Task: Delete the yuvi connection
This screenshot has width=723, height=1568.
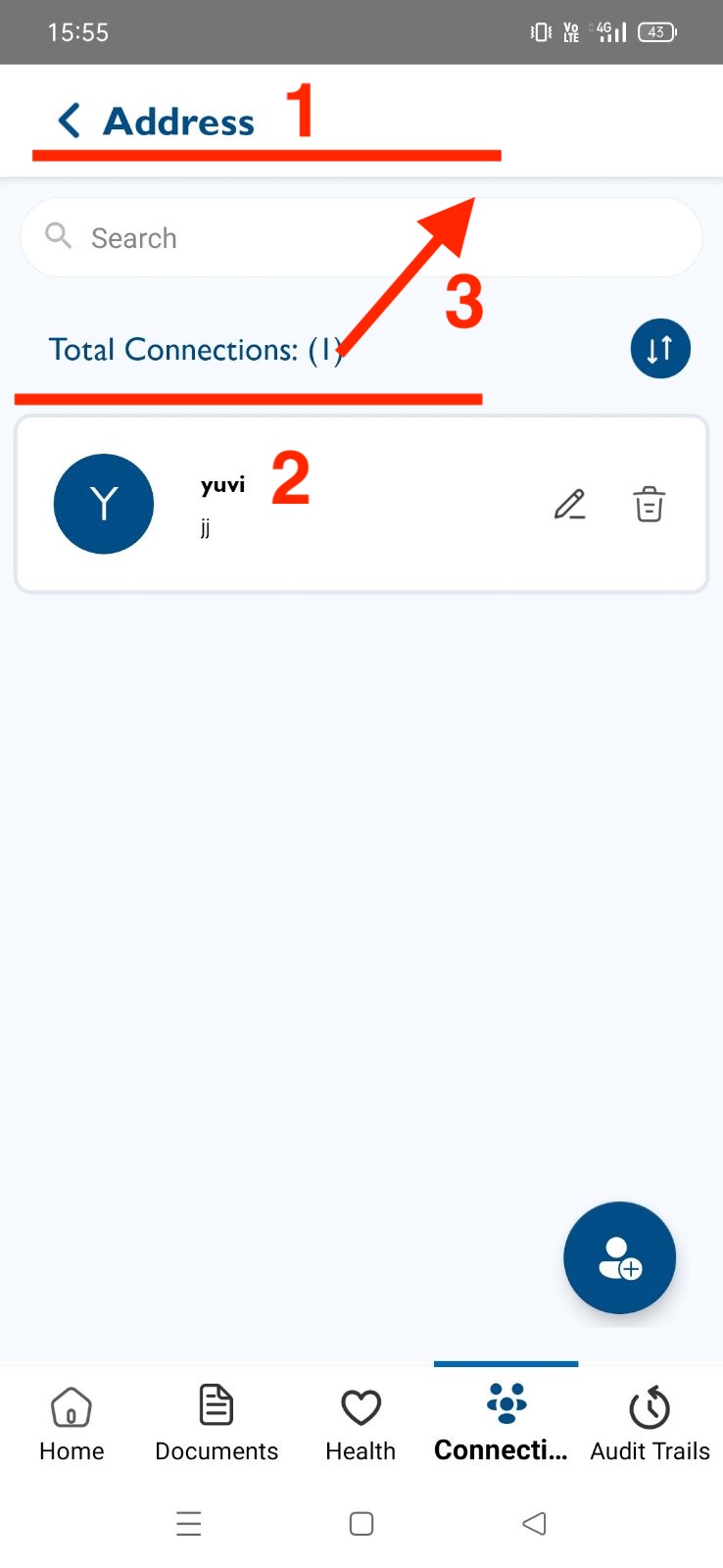Action: pyautogui.click(x=649, y=505)
